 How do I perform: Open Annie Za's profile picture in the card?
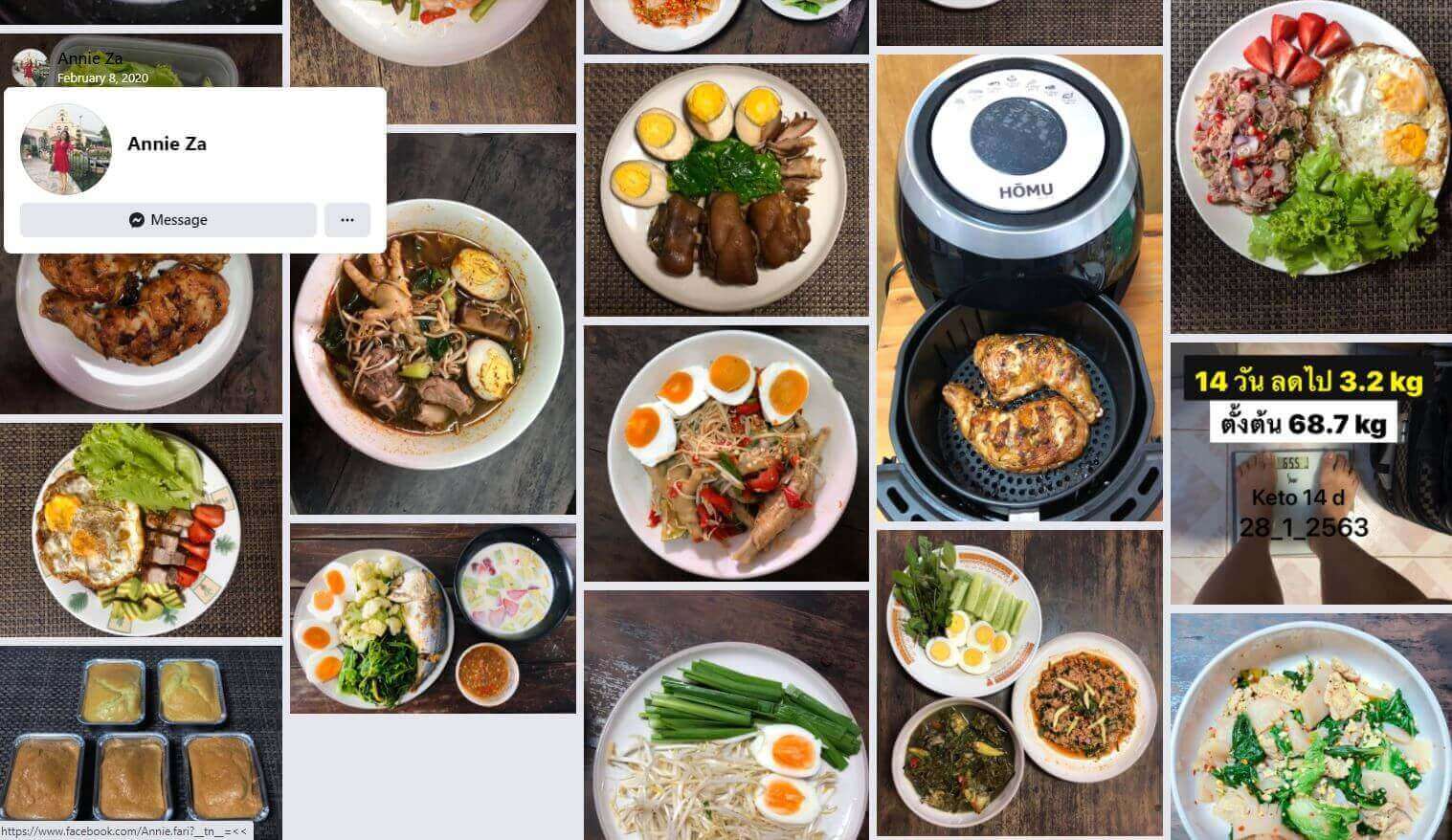point(66,149)
